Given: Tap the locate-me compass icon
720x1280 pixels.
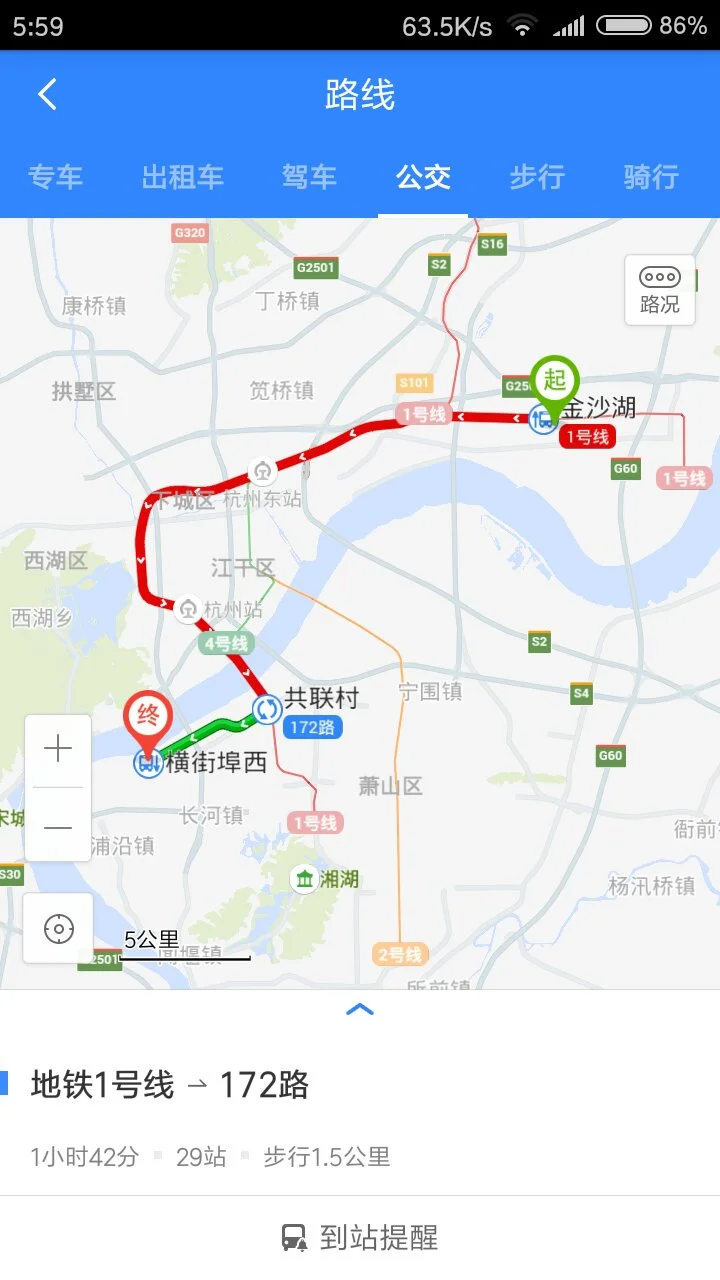Looking at the screenshot, I should [57, 927].
